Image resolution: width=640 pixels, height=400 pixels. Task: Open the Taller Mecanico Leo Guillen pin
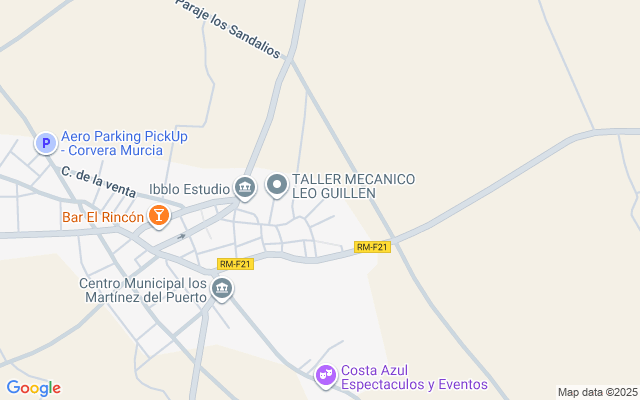[277, 186]
